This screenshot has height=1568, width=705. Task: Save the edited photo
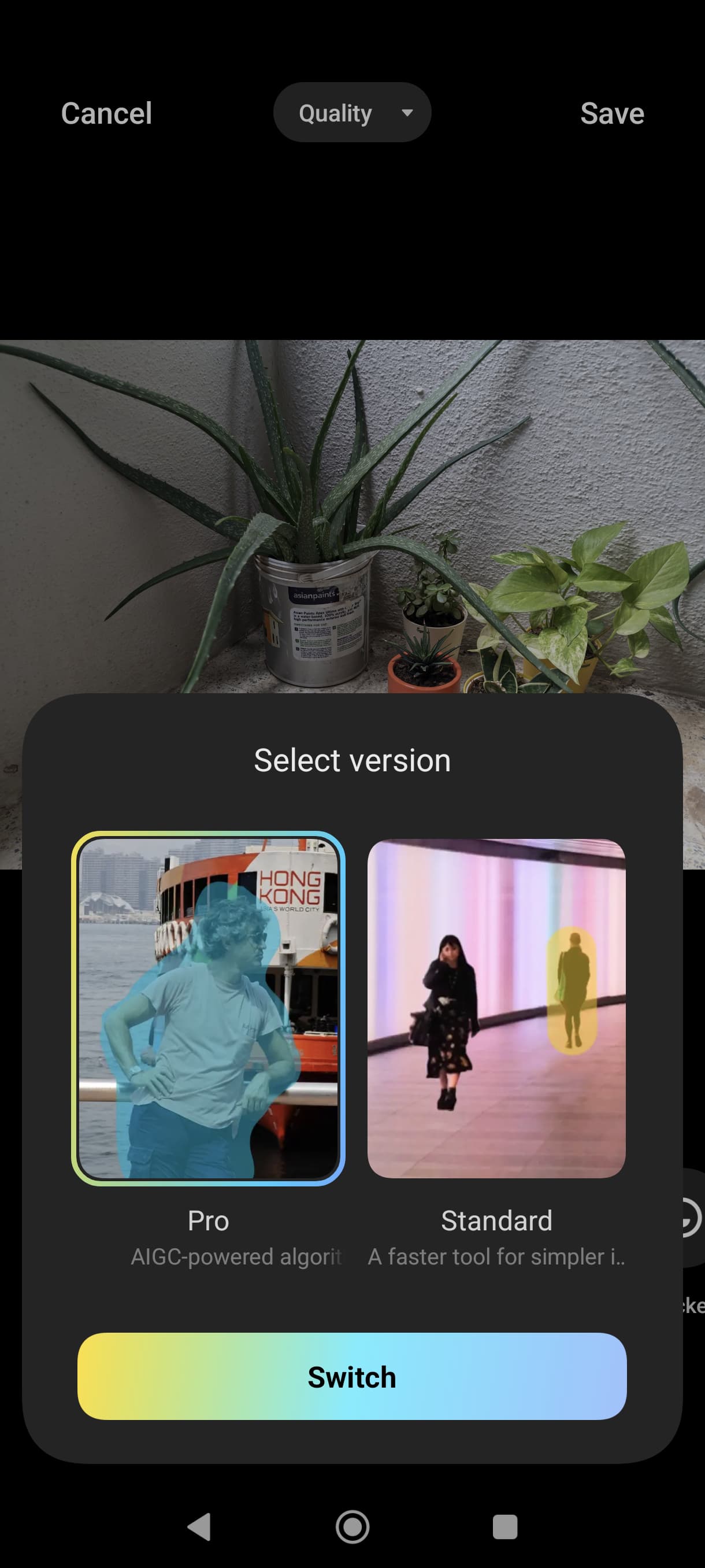click(x=612, y=113)
